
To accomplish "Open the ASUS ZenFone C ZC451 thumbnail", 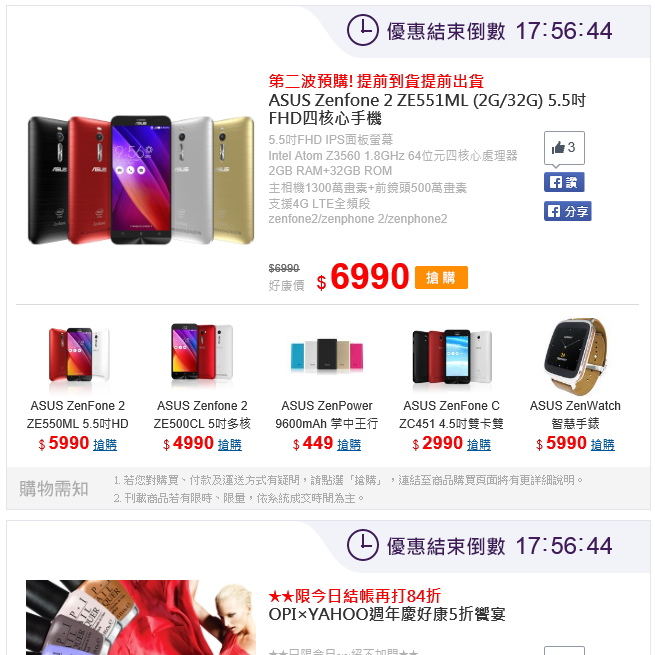I will [x=451, y=356].
